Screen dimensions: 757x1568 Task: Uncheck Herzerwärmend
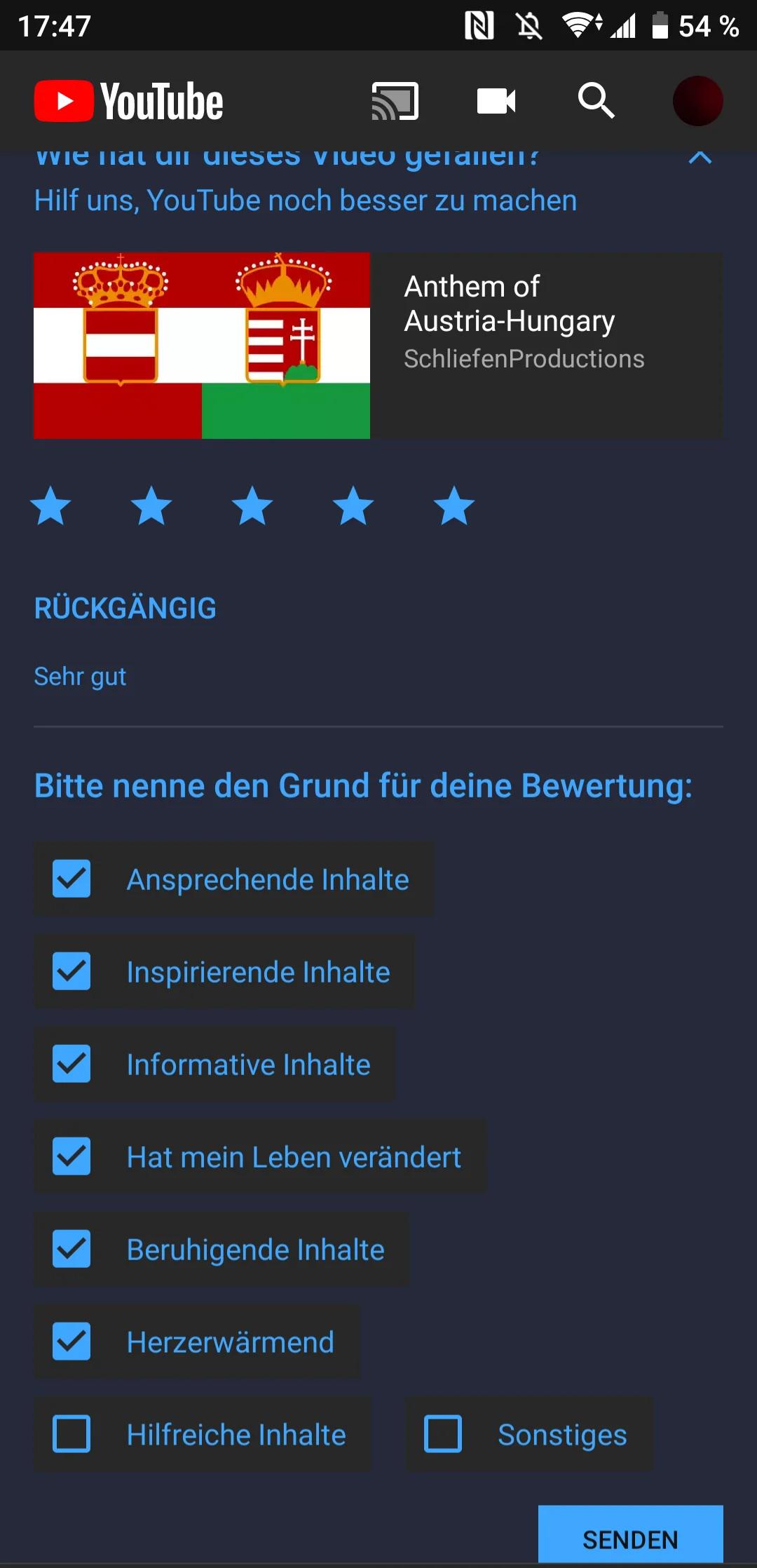point(197,1342)
